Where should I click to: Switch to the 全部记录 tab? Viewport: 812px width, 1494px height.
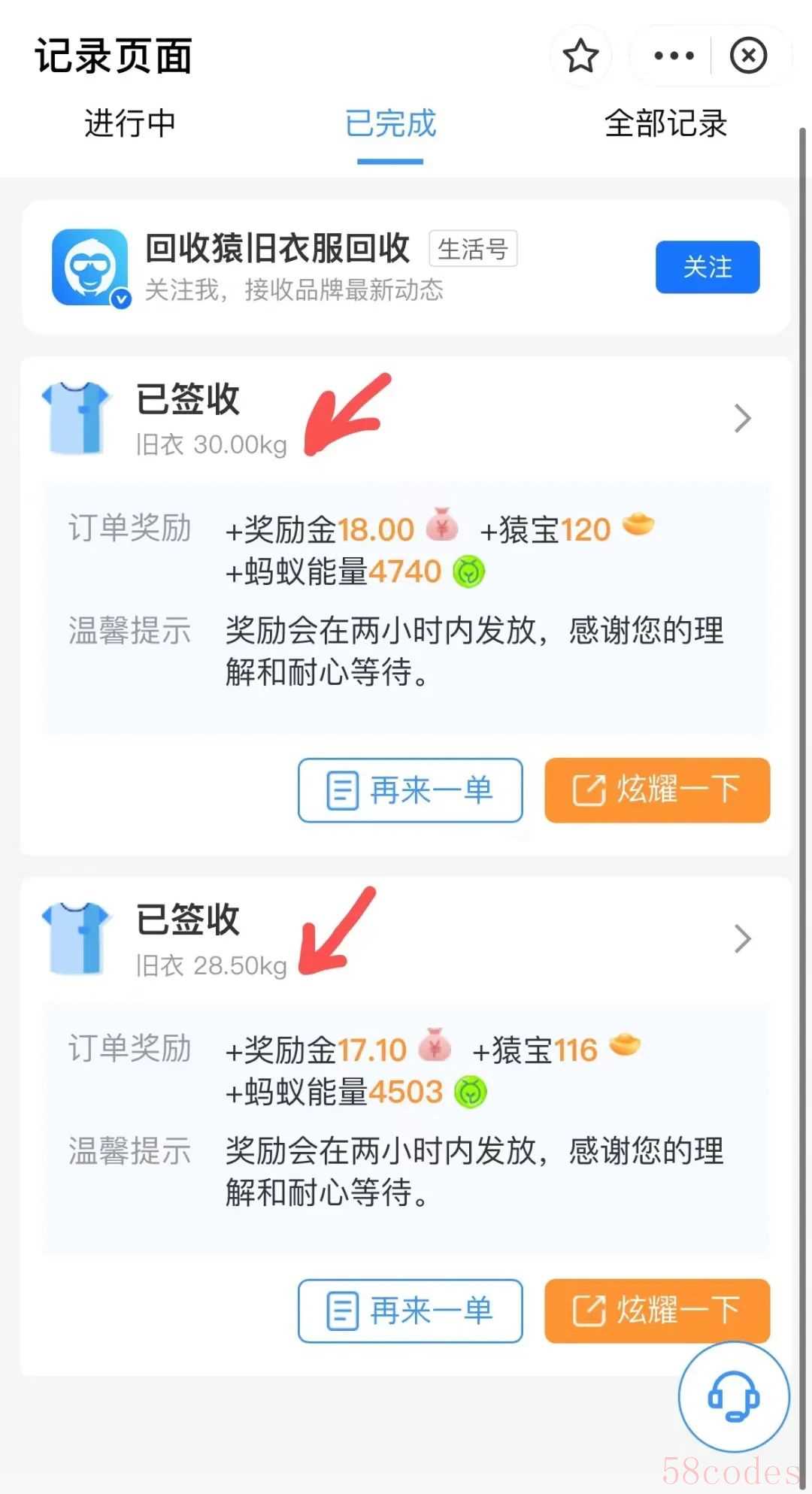665,124
